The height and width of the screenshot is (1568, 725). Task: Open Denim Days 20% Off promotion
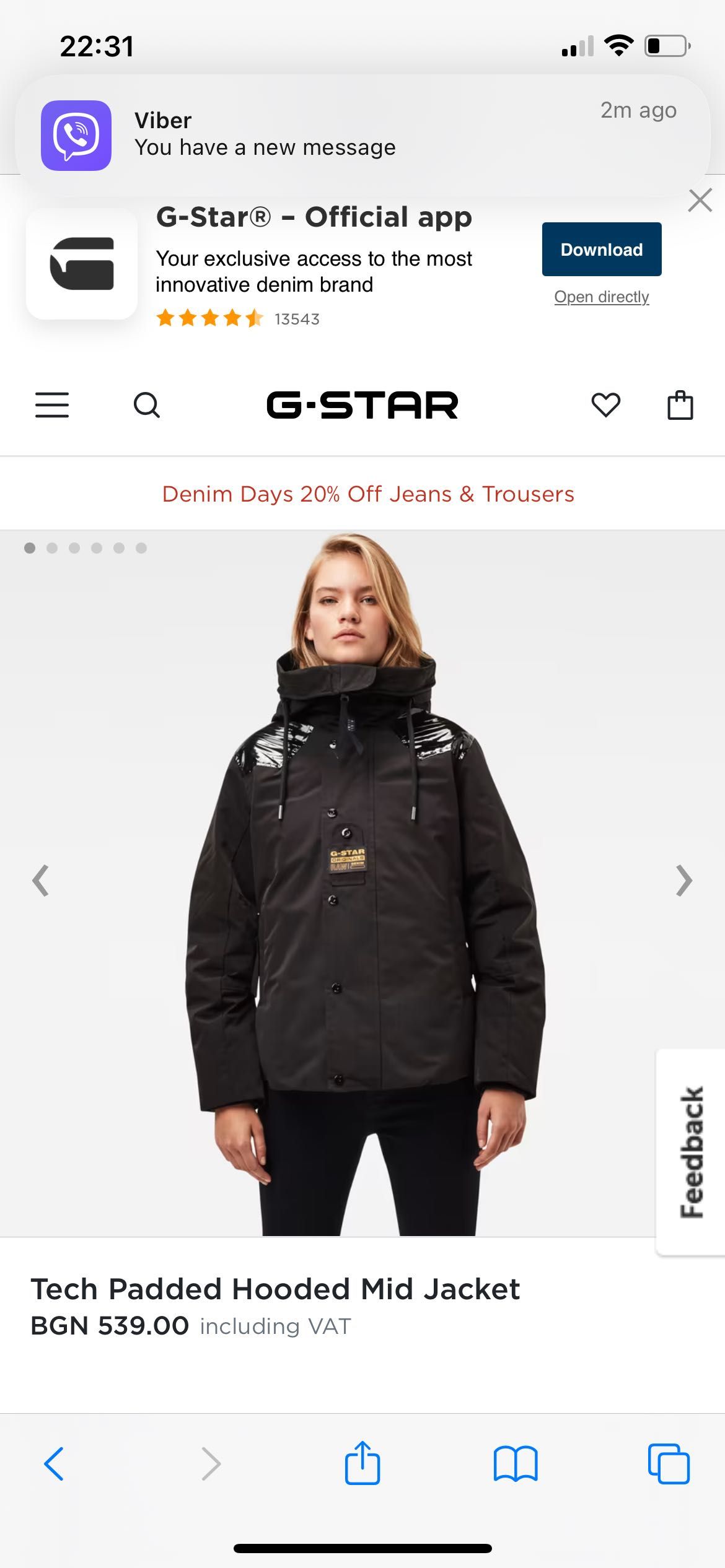pyautogui.click(x=368, y=494)
